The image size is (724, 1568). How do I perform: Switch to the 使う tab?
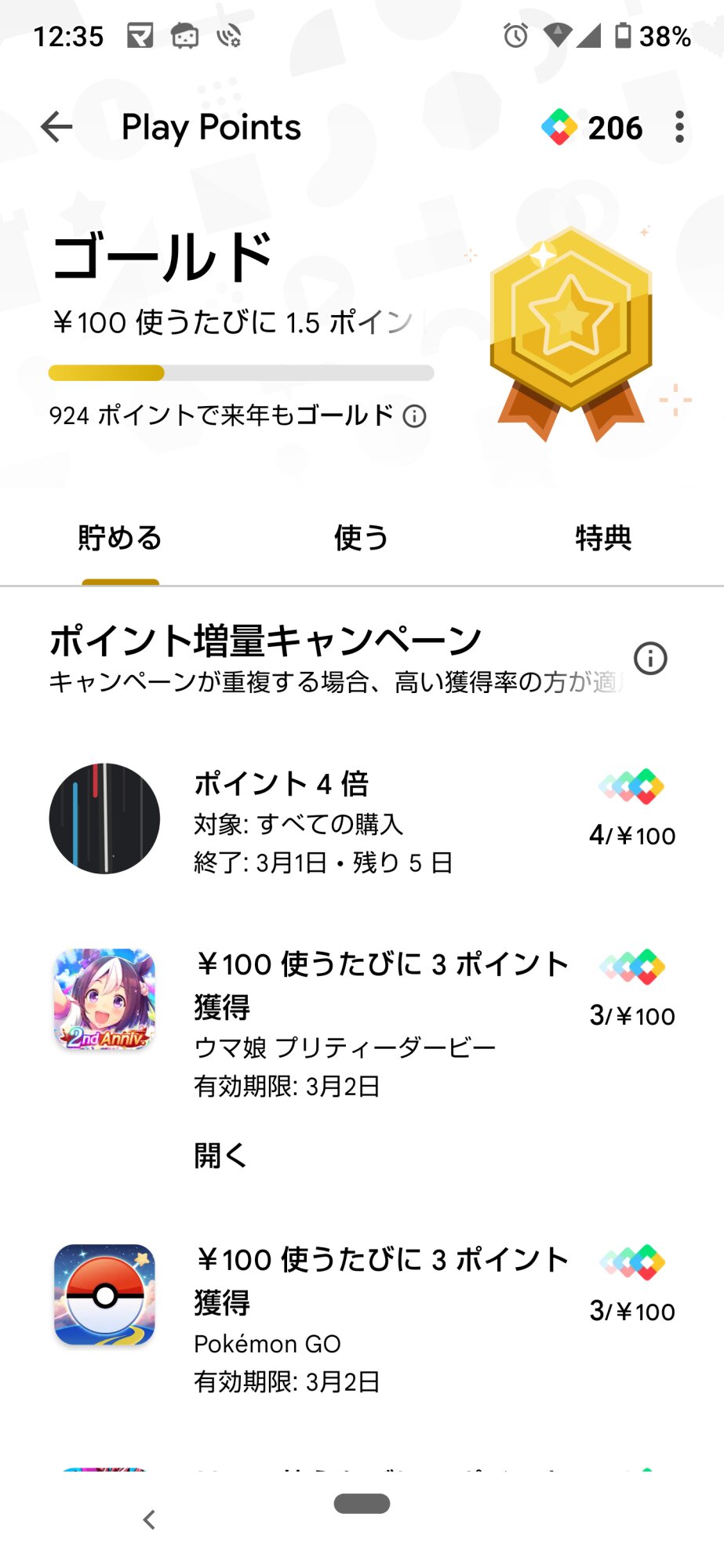point(361,539)
